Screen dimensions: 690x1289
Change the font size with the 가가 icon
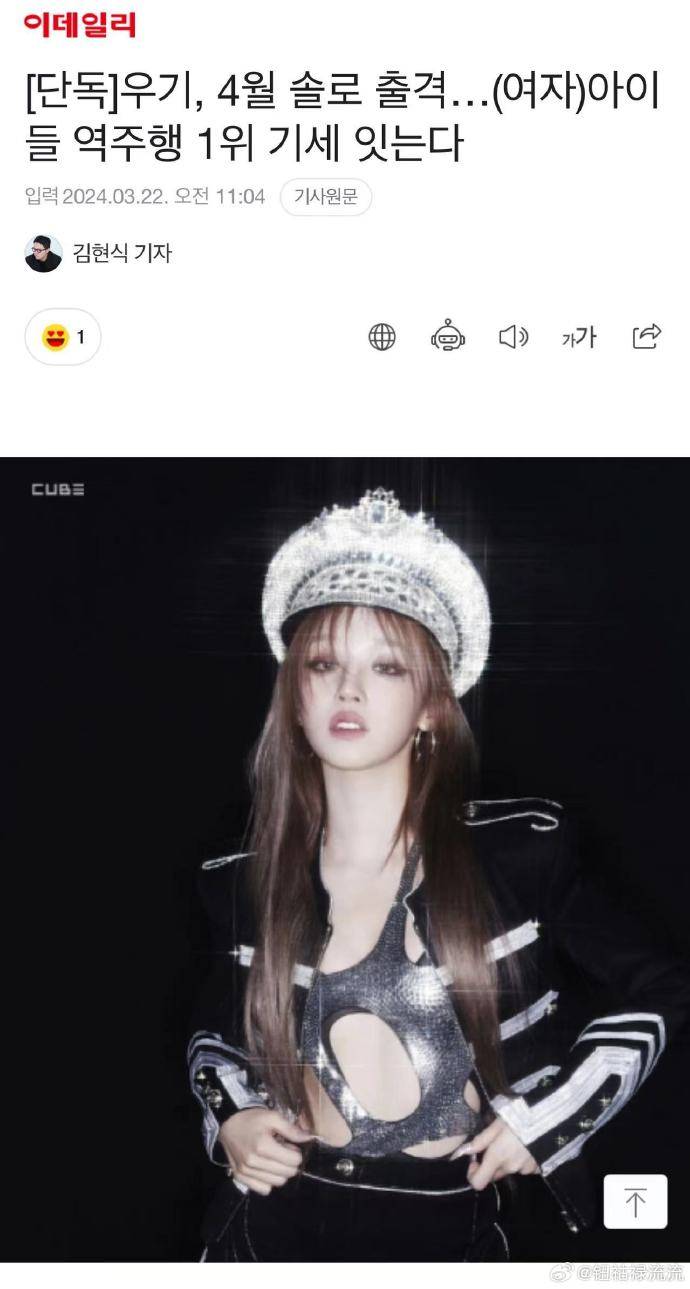(x=578, y=337)
